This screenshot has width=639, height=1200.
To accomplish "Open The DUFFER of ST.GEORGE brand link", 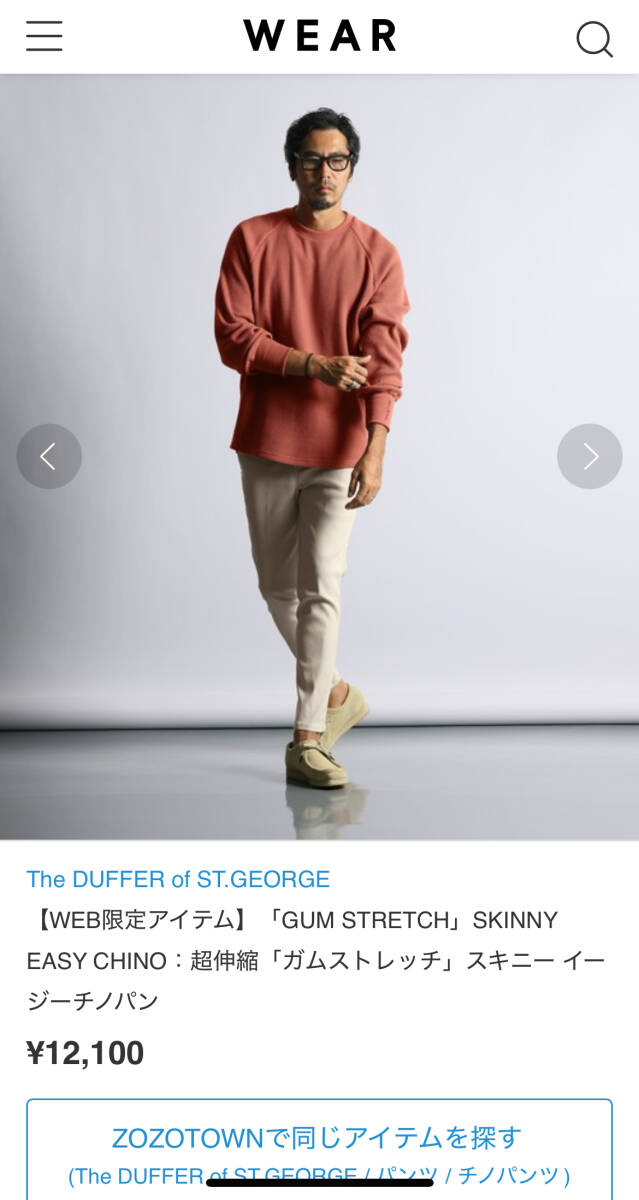I will [x=178, y=879].
